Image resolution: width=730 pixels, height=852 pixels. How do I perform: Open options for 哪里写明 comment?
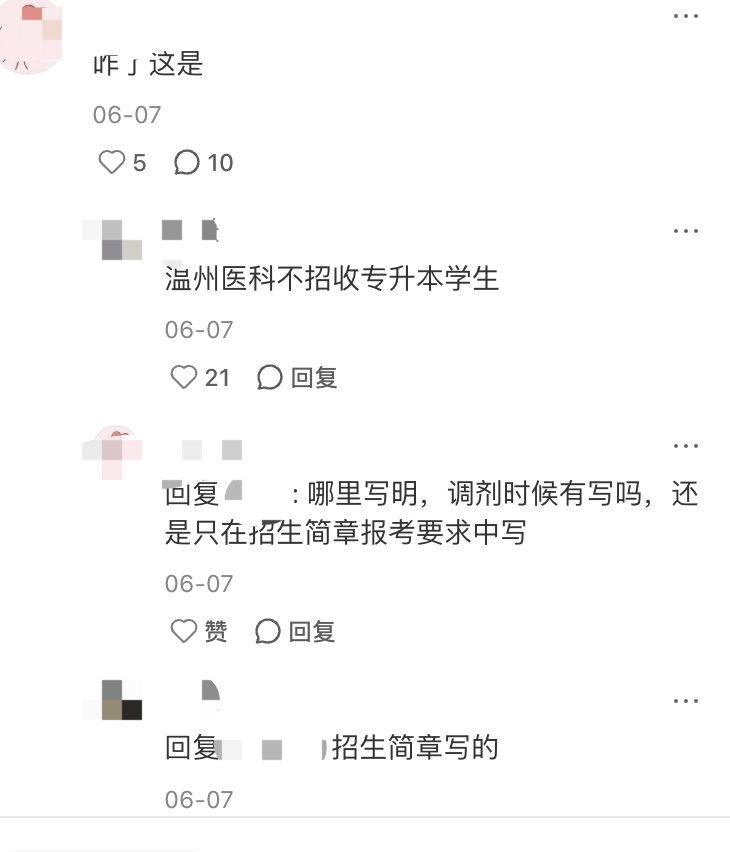pos(685,446)
